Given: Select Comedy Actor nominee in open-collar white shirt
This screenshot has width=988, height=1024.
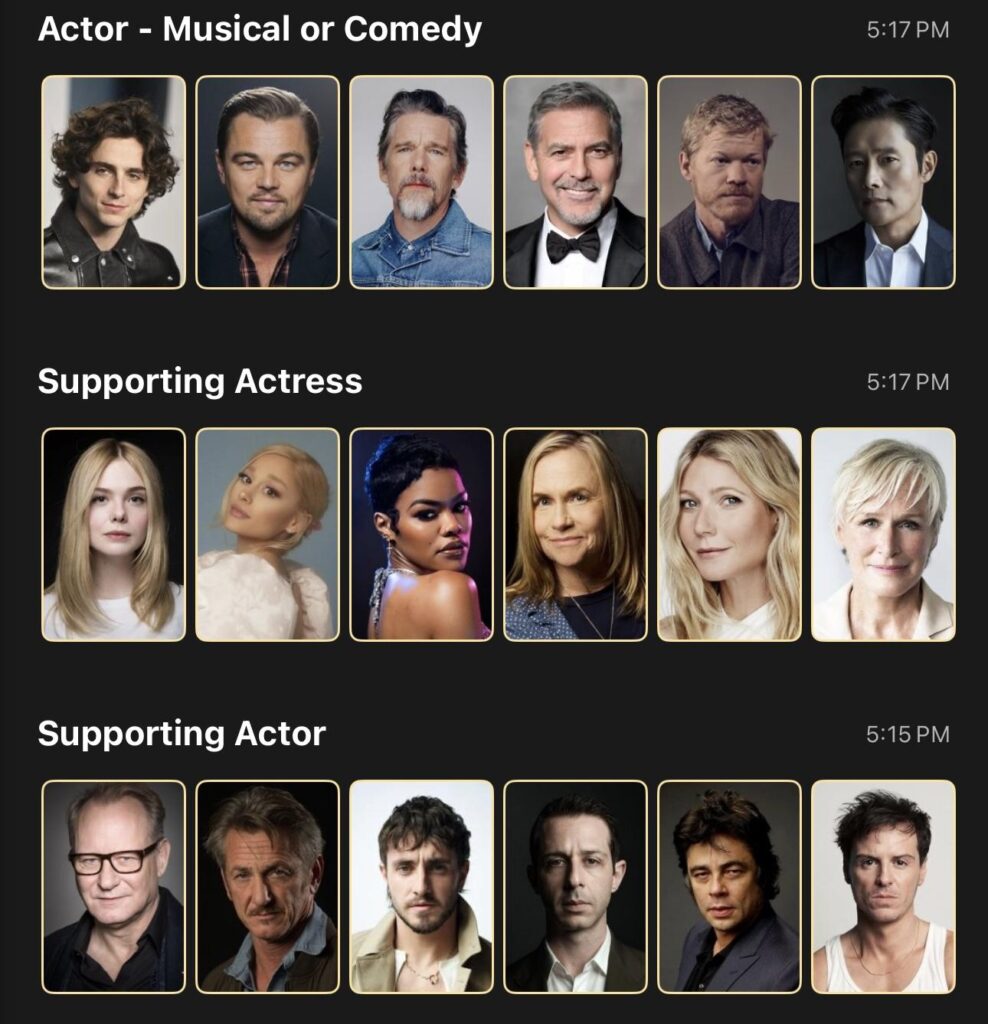Looking at the screenshot, I should coord(883,182).
